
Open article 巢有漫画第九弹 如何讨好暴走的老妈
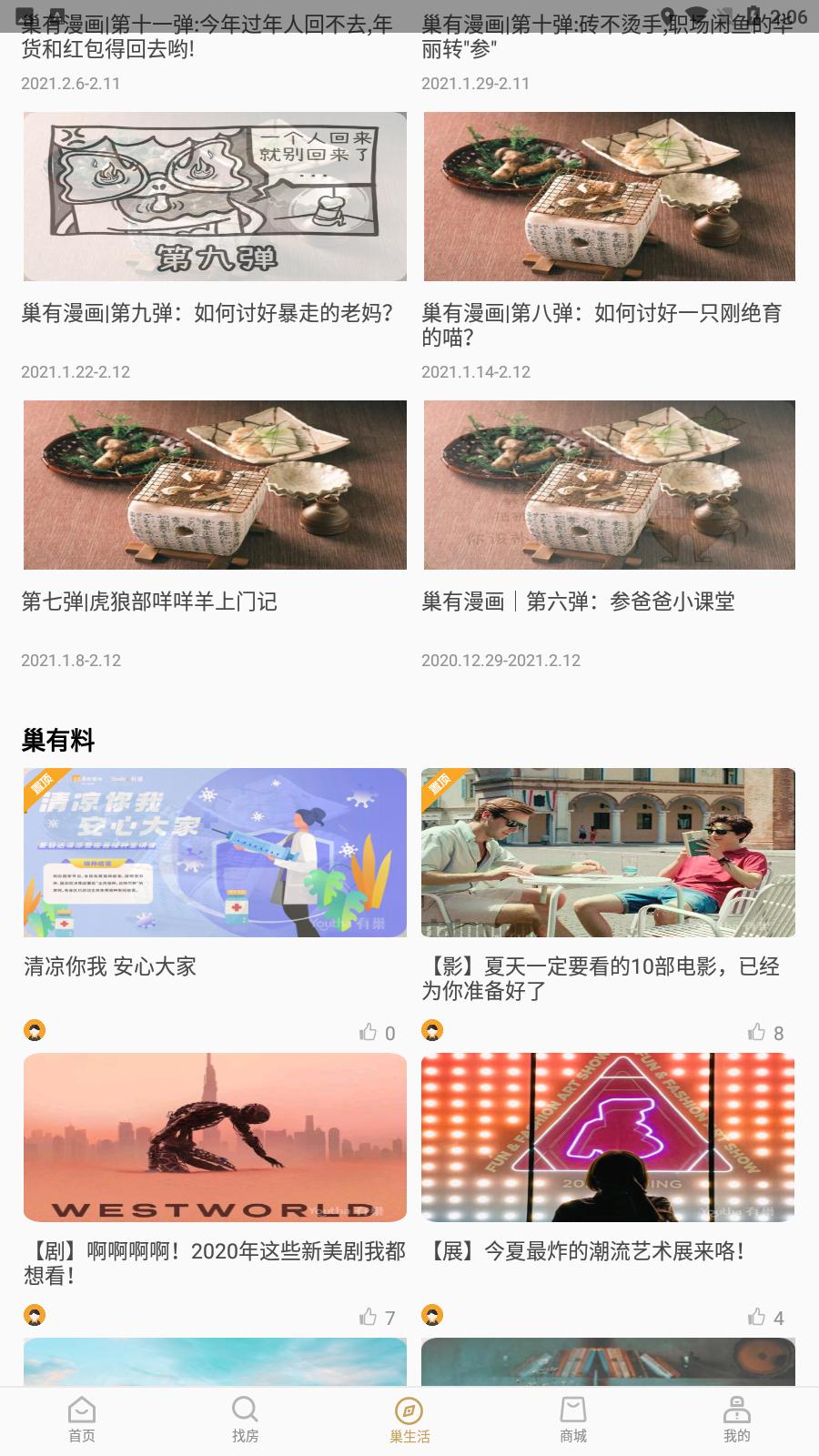(206, 312)
